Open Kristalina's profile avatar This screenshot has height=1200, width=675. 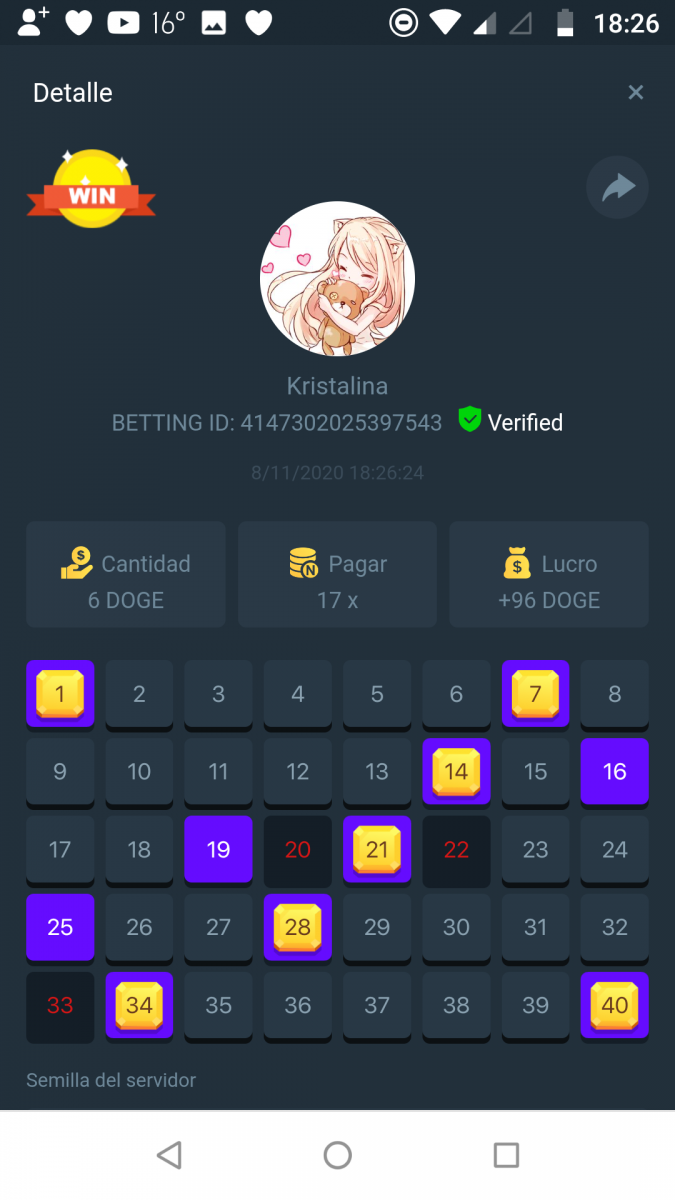point(337,279)
